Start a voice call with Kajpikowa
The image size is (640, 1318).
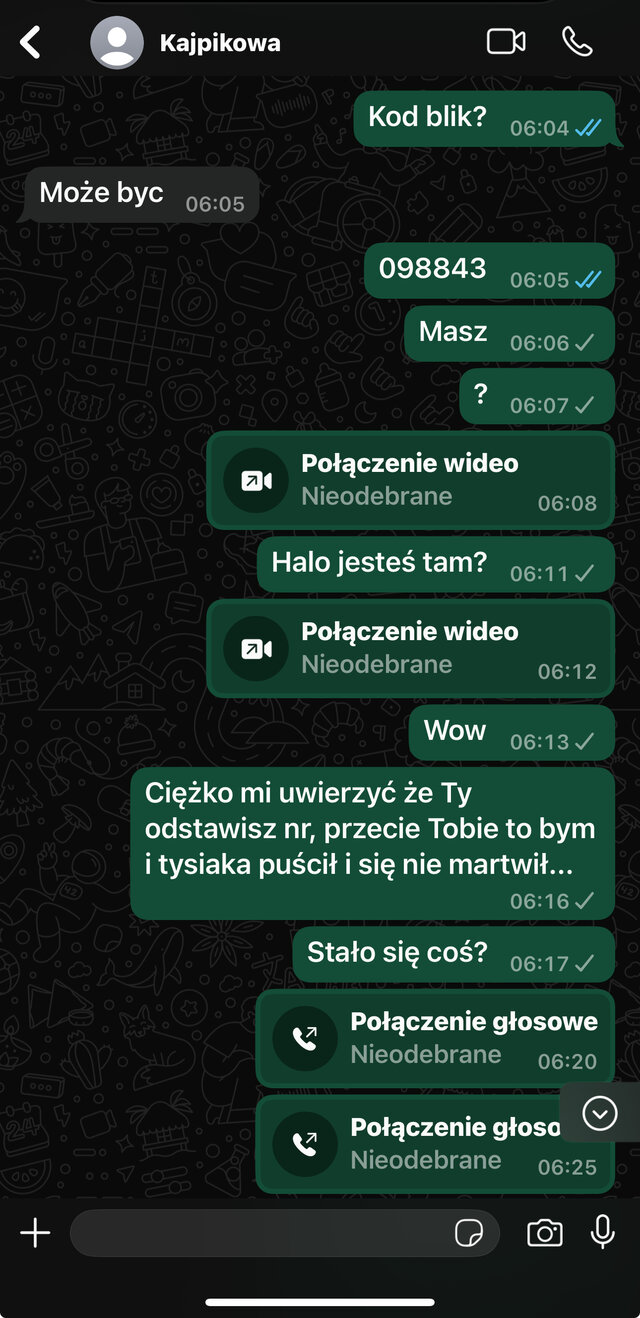[x=578, y=42]
